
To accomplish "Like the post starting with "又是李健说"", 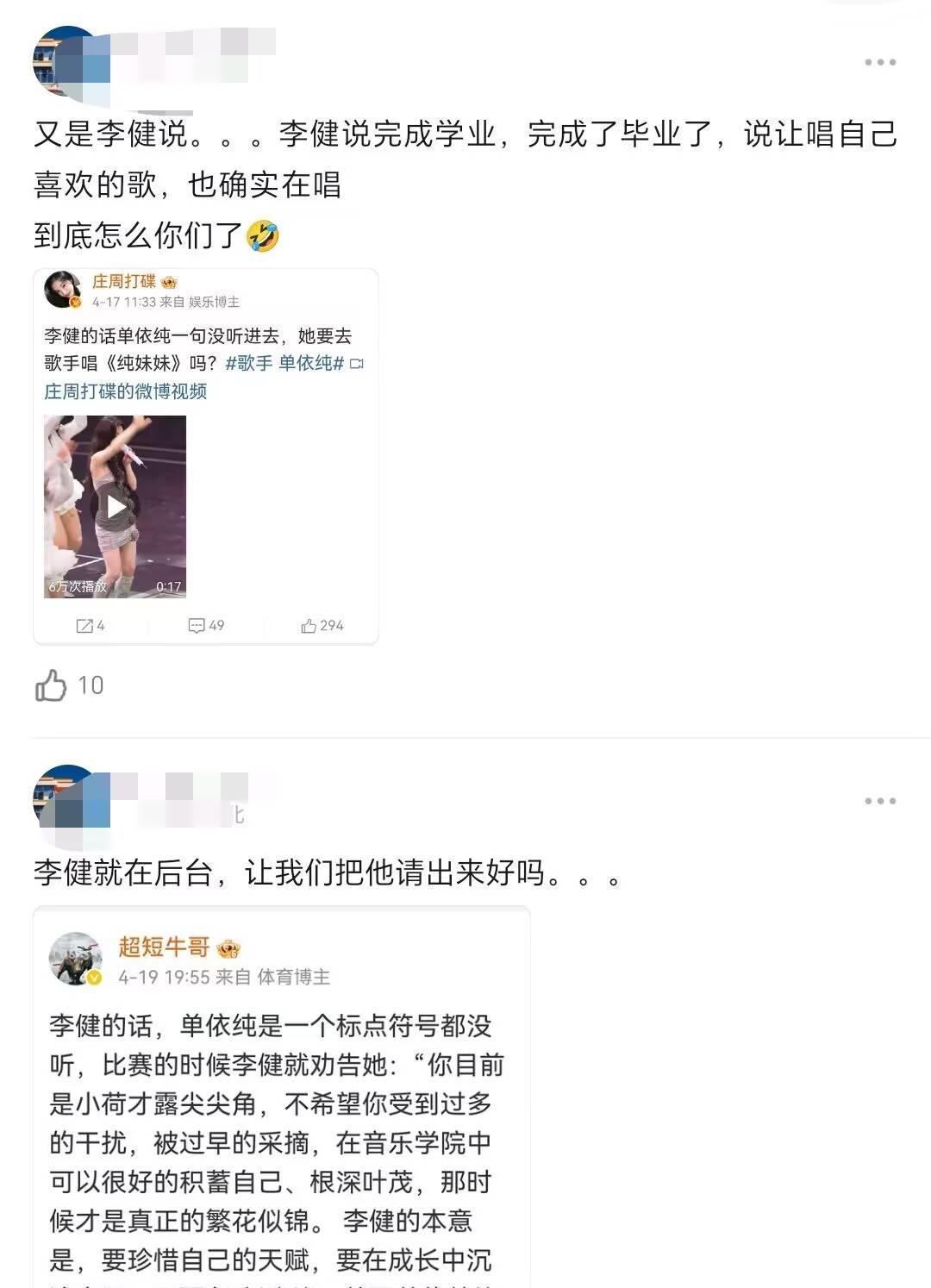I will pos(52,685).
